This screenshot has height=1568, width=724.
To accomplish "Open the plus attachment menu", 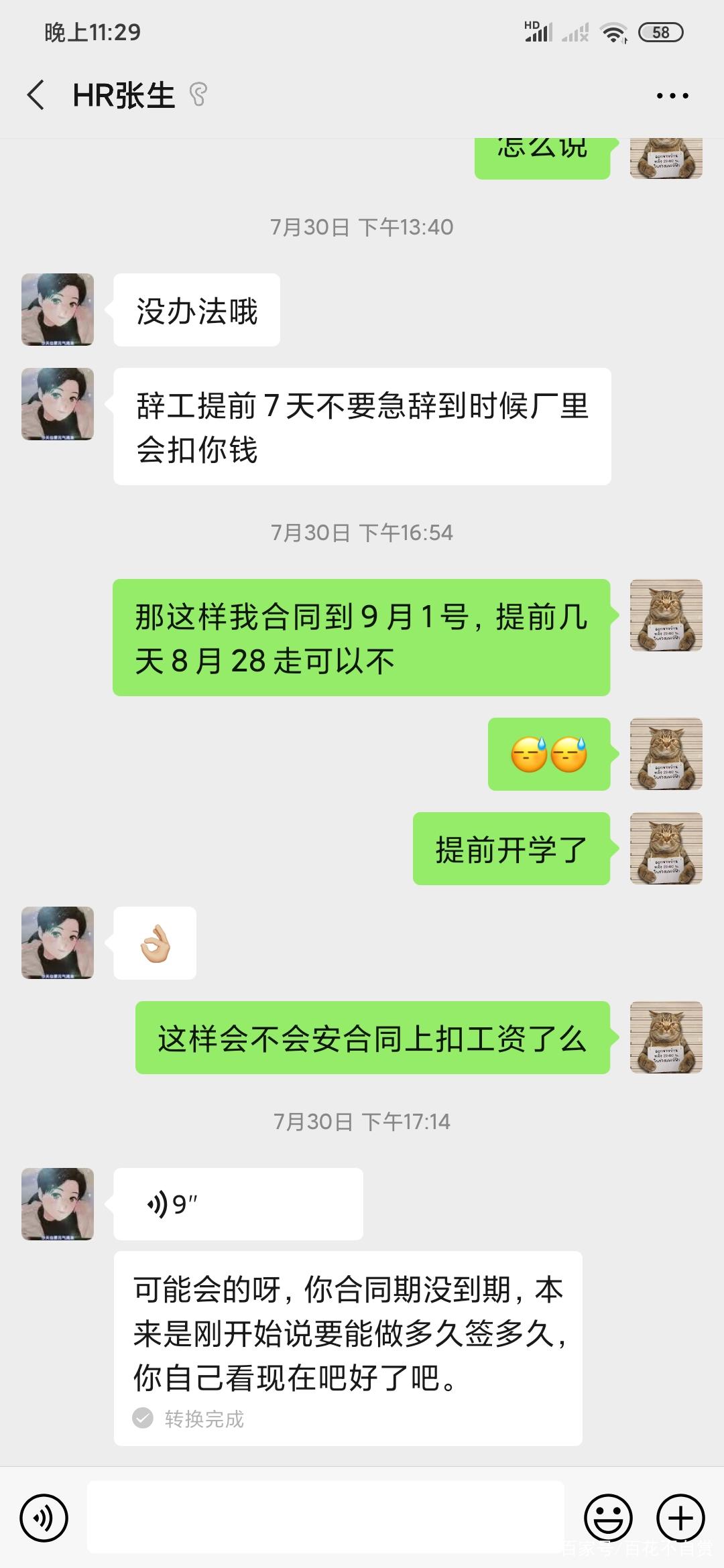I will (680, 1518).
